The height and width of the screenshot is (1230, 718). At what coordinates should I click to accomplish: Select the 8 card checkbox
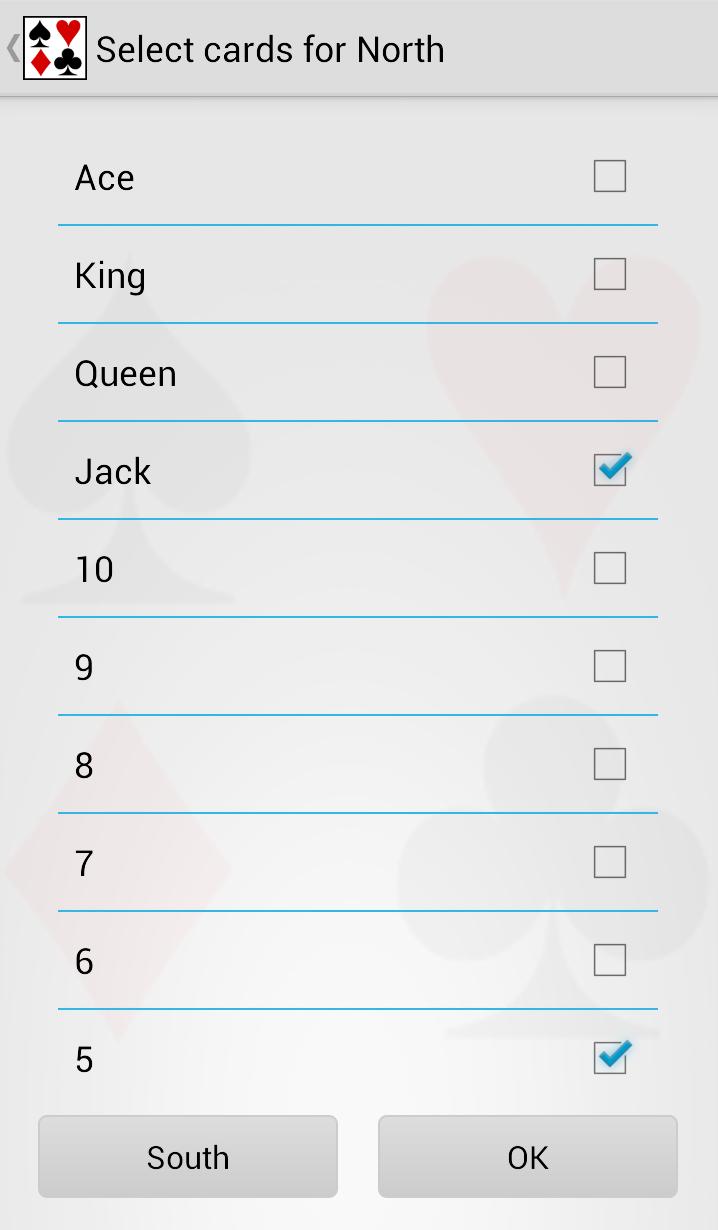[609, 765]
